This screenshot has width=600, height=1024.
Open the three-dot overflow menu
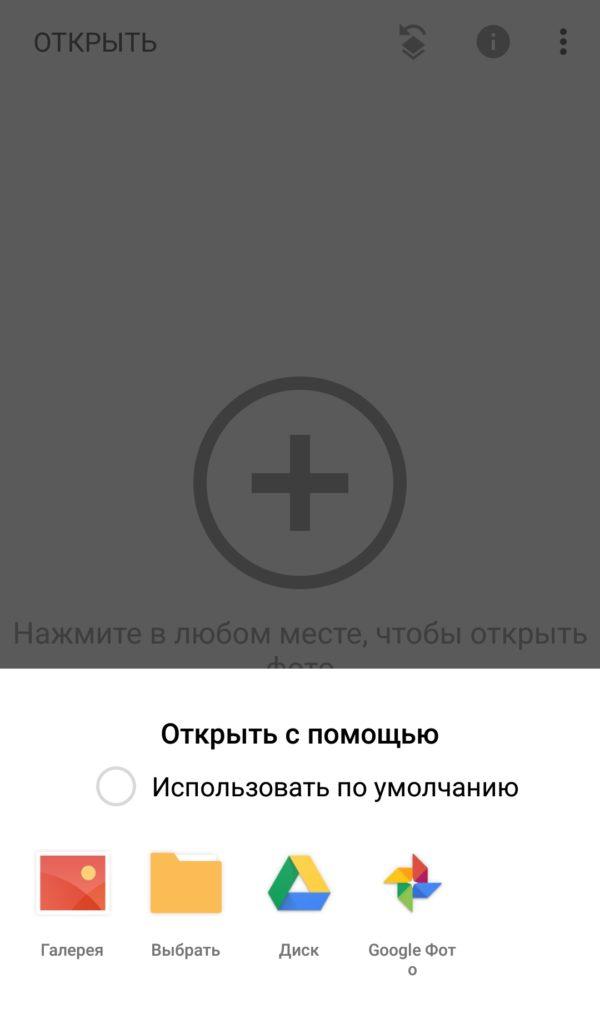tap(563, 42)
